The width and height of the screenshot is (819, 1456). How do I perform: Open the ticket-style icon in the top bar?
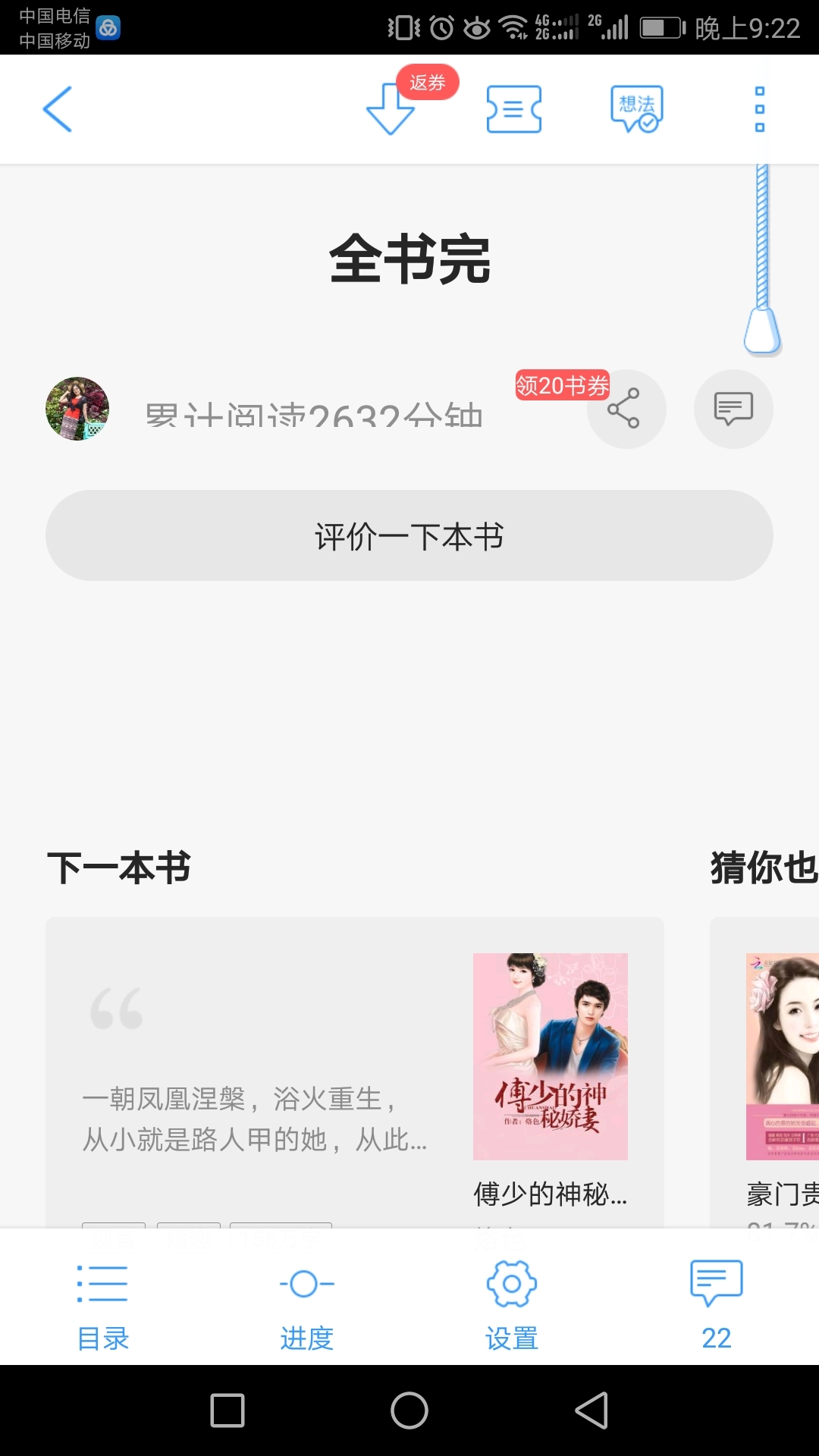[x=513, y=109]
